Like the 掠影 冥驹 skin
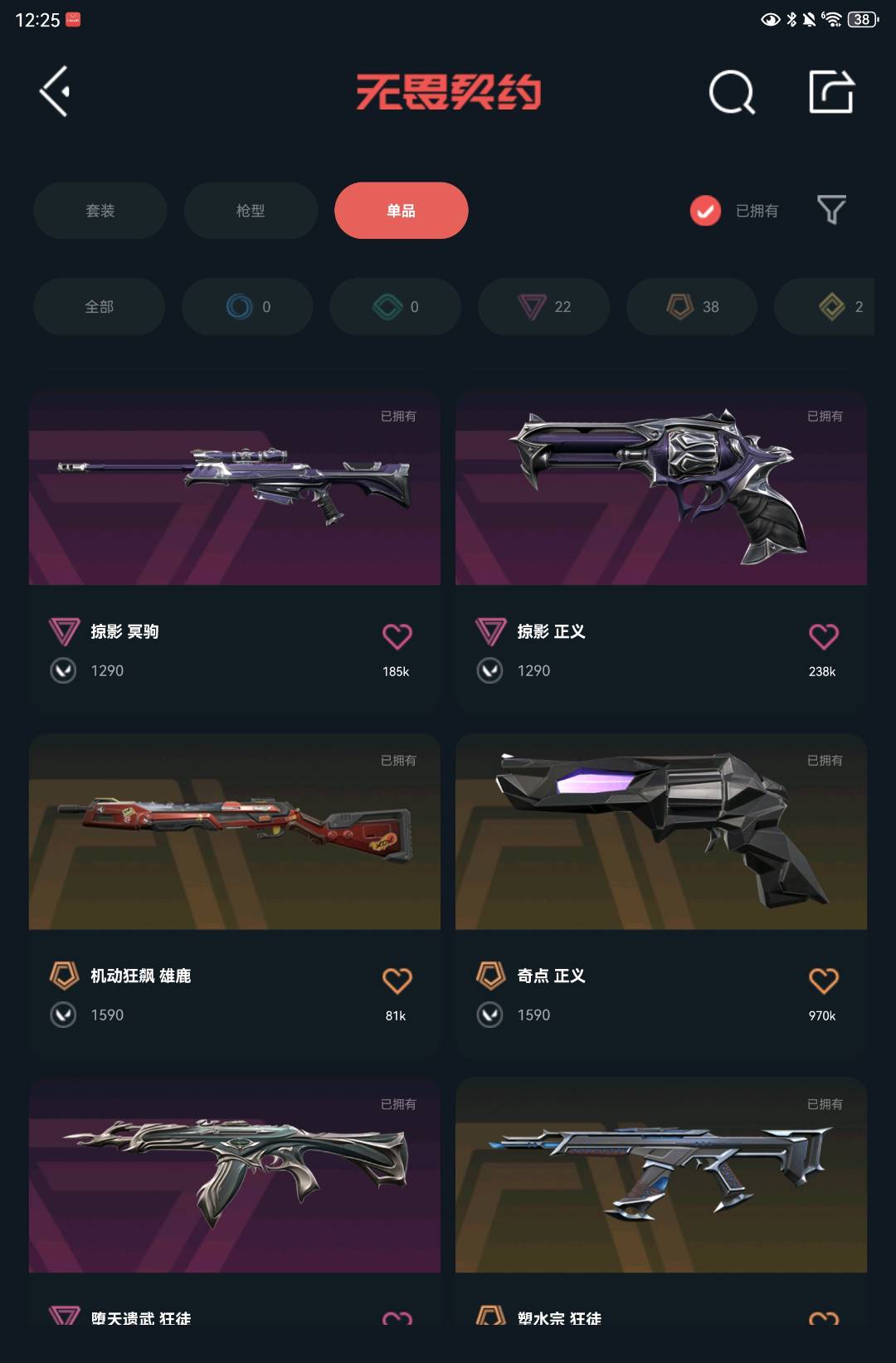Viewport: 896px width, 1363px height. click(x=397, y=636)
